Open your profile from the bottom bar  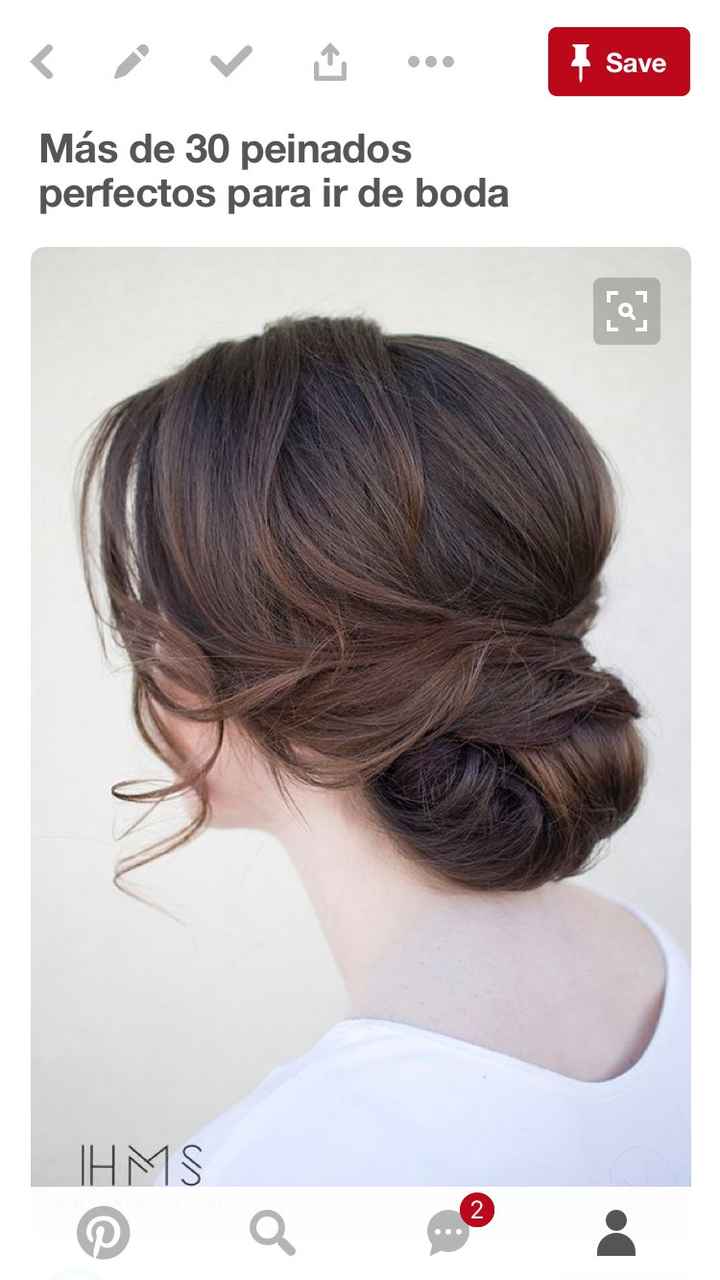pos(619,1233)
